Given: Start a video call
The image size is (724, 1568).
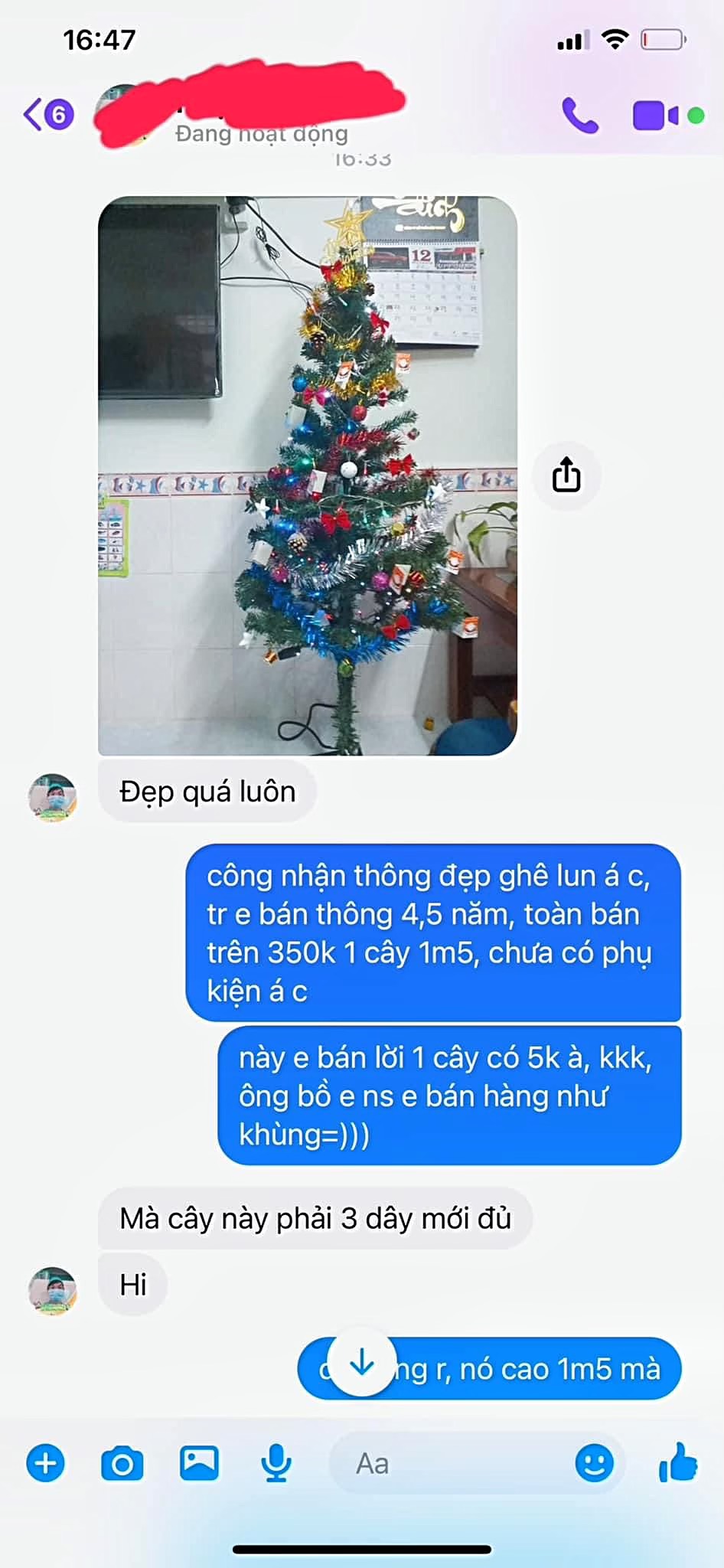Looking at the screenshot, I should point(655,116).
